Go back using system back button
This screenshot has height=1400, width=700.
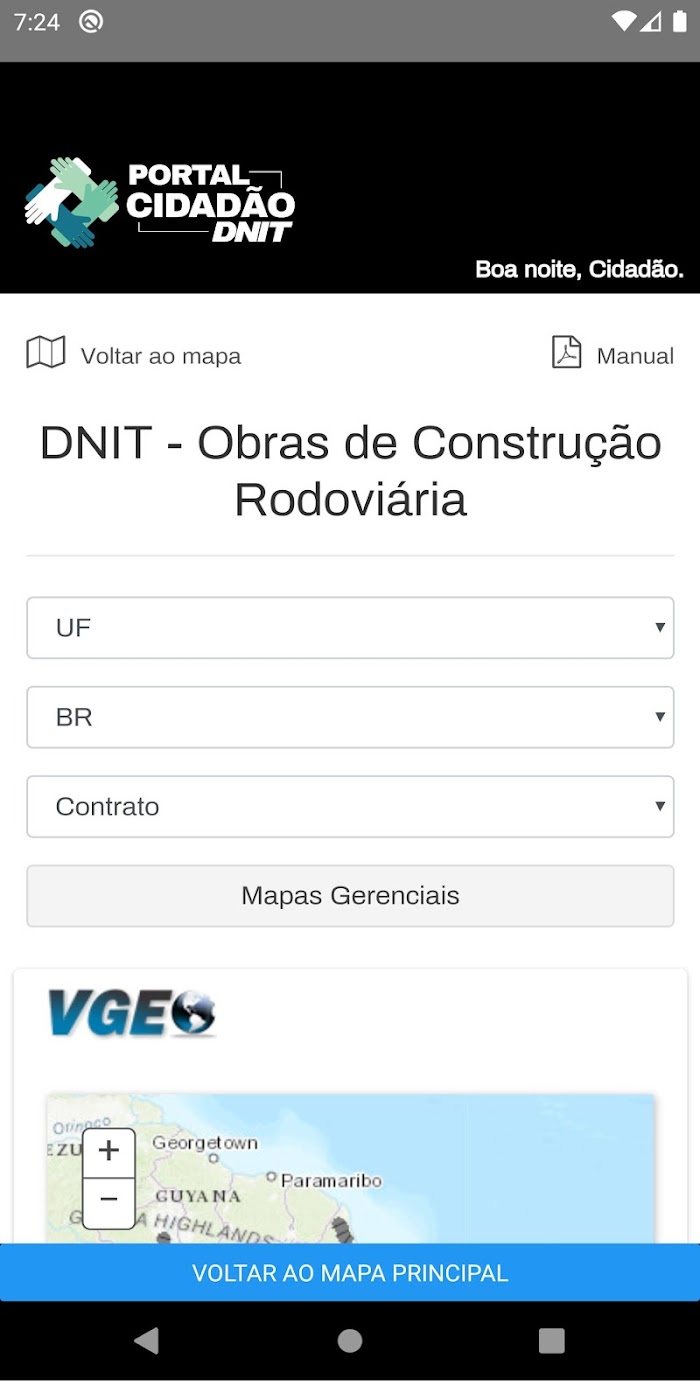click(147, 1341)
